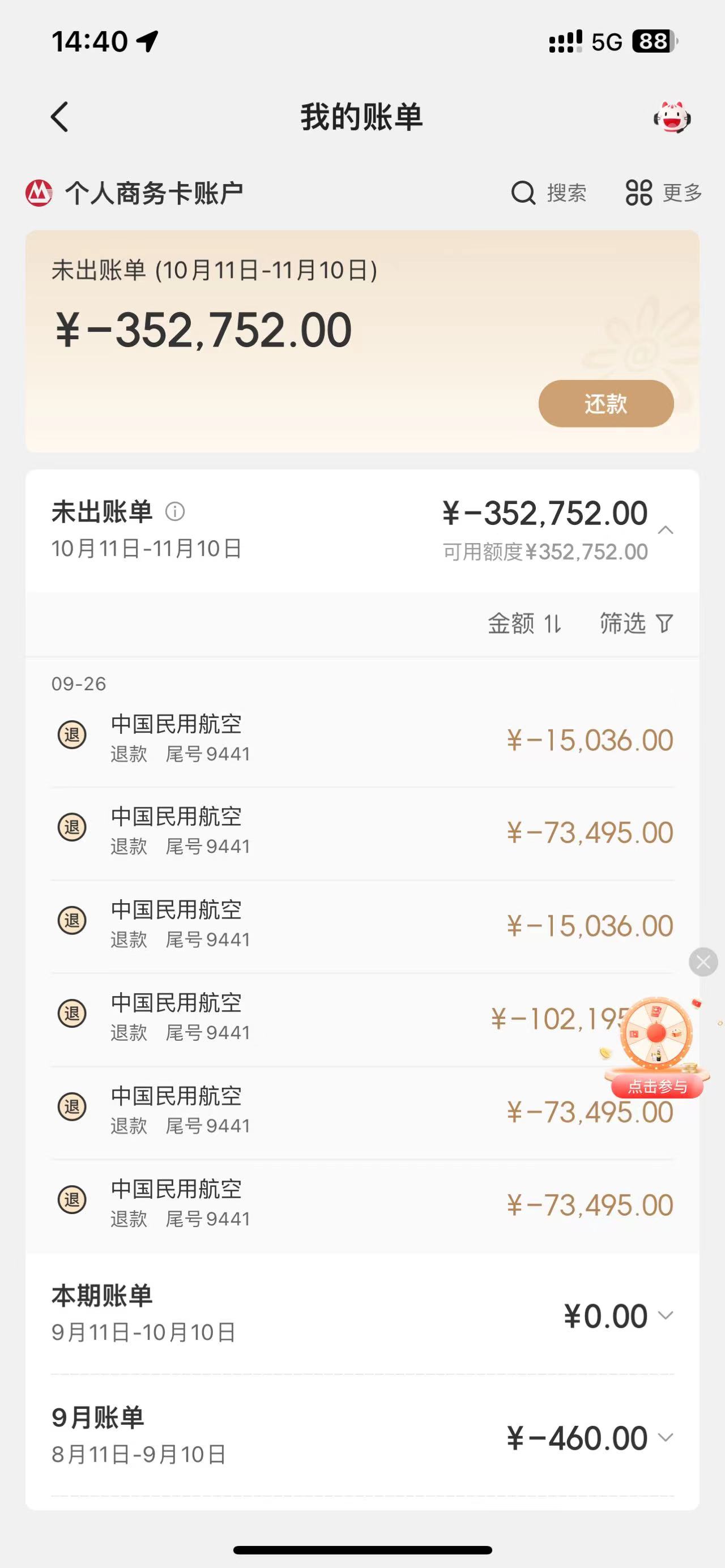Viewport: 725px width, 1568px height.
Task: Open the customer service mascot icon
Action: point(671,117)
